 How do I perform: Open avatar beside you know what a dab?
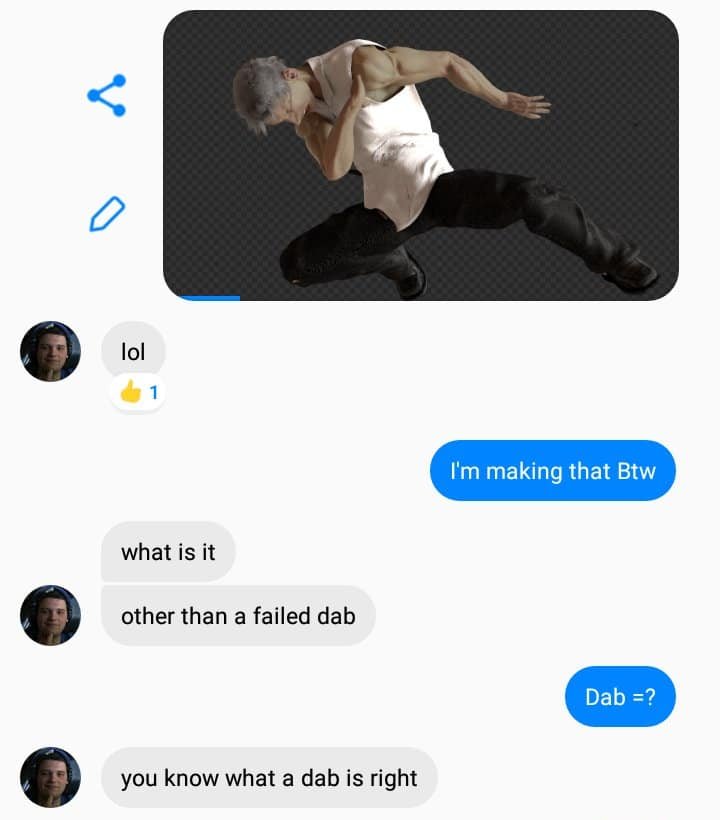(x=50, y=777)
